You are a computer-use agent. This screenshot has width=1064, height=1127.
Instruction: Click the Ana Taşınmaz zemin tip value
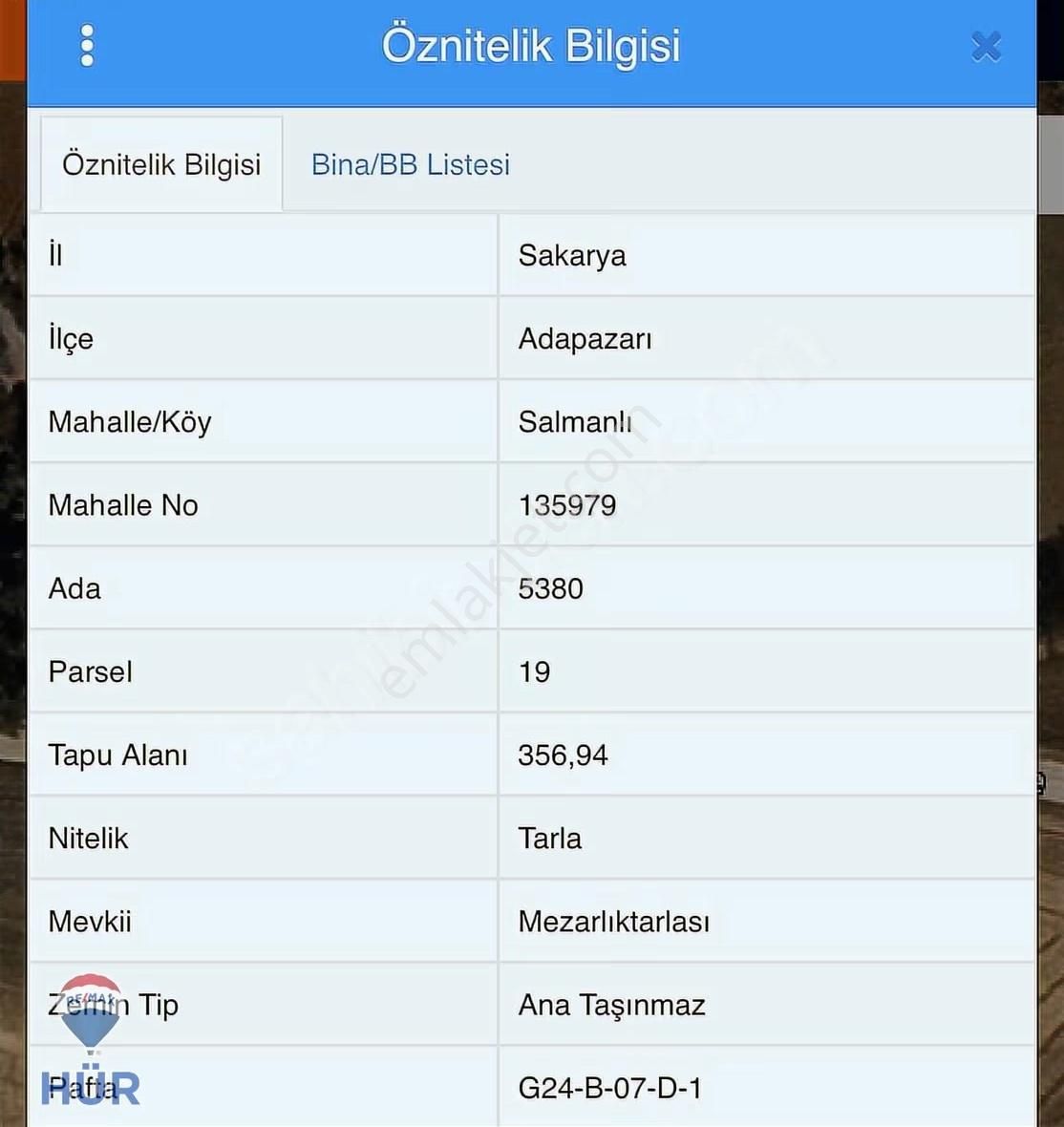click(x=611, y=1005)
